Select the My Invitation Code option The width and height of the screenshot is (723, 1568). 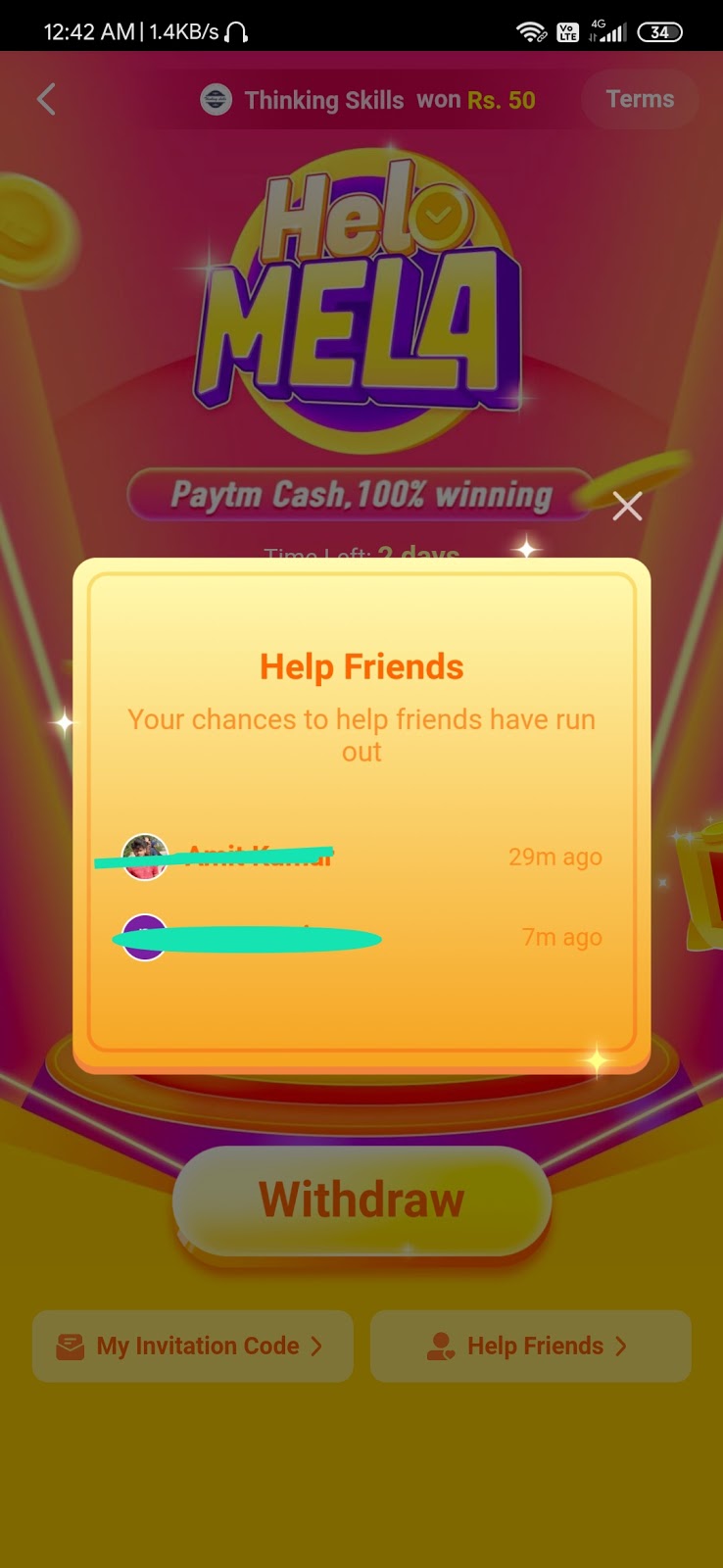point(192,1346)
